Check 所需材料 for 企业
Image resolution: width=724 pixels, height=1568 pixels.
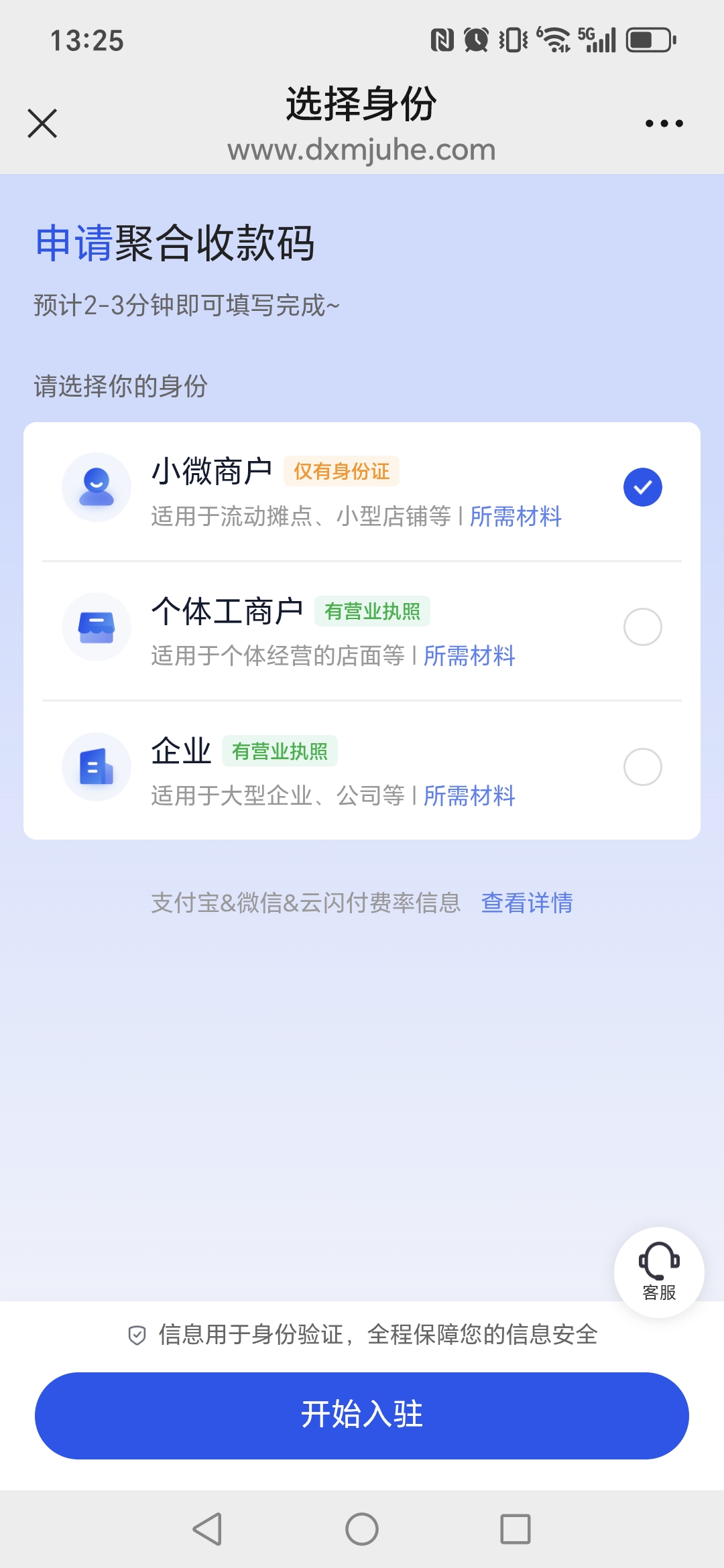point(469,796)
